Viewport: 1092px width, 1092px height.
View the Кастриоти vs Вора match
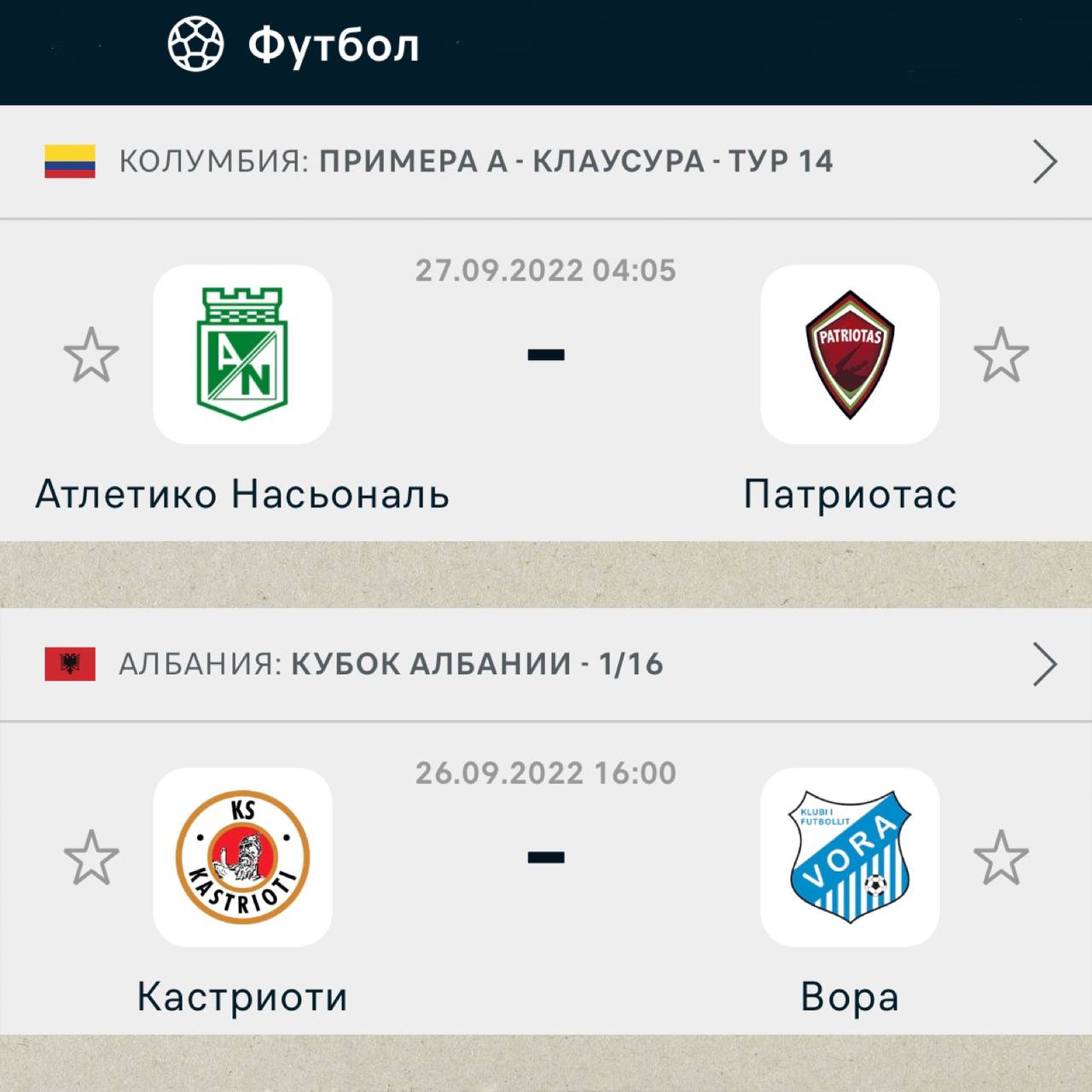pos(546,857)
